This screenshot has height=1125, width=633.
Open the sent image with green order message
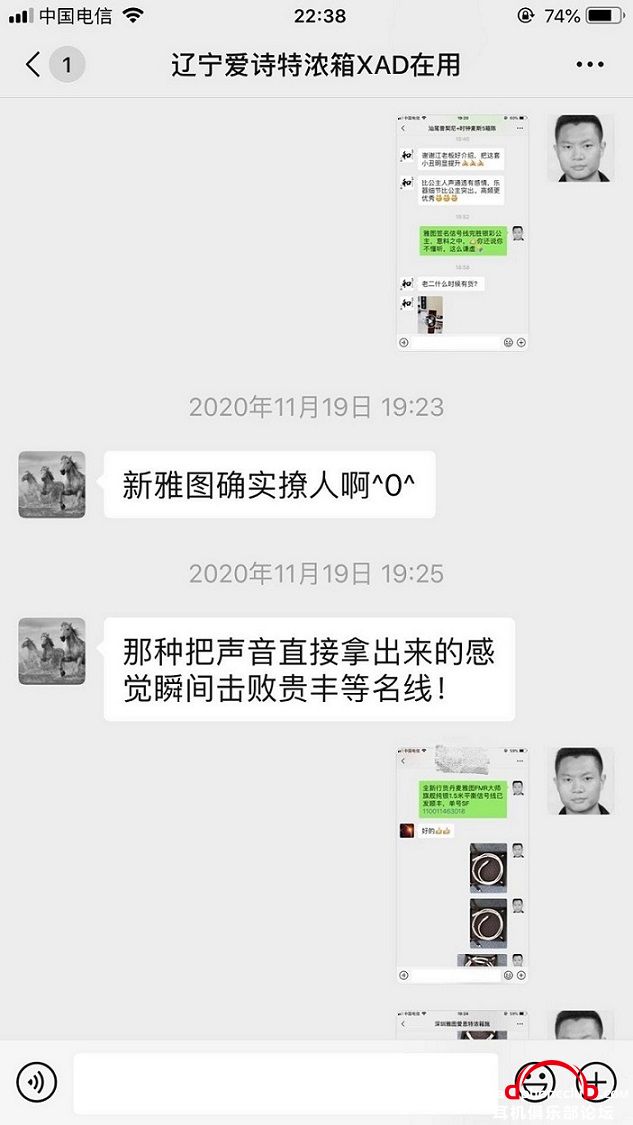(463, 864)
